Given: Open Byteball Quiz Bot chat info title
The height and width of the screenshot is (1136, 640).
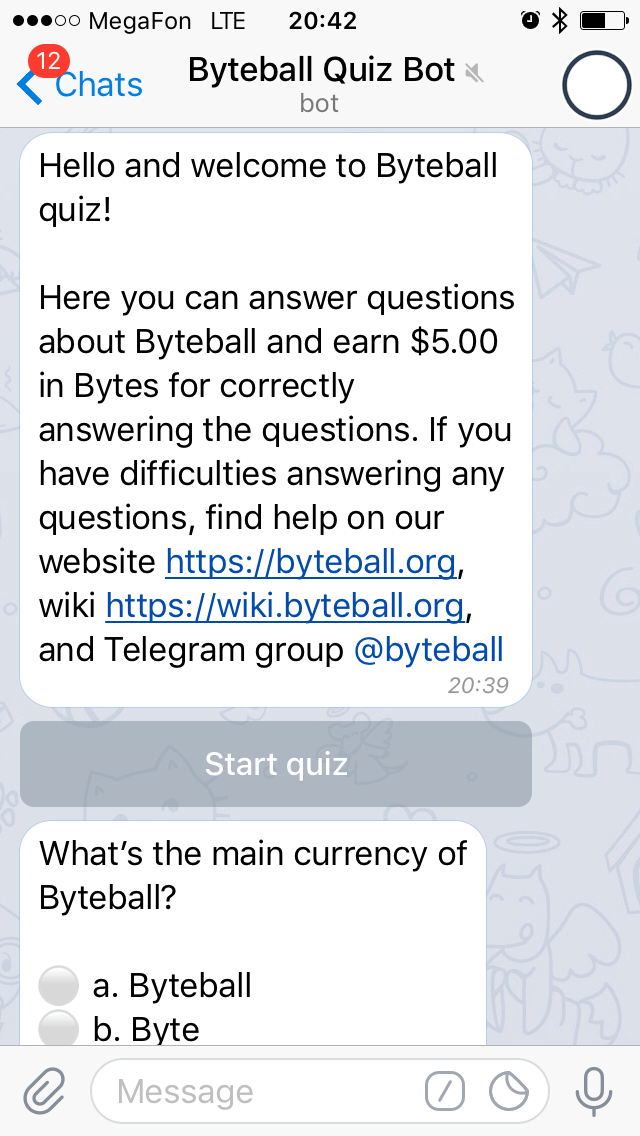Looking at the screenshot, I should tap(322, 72).
